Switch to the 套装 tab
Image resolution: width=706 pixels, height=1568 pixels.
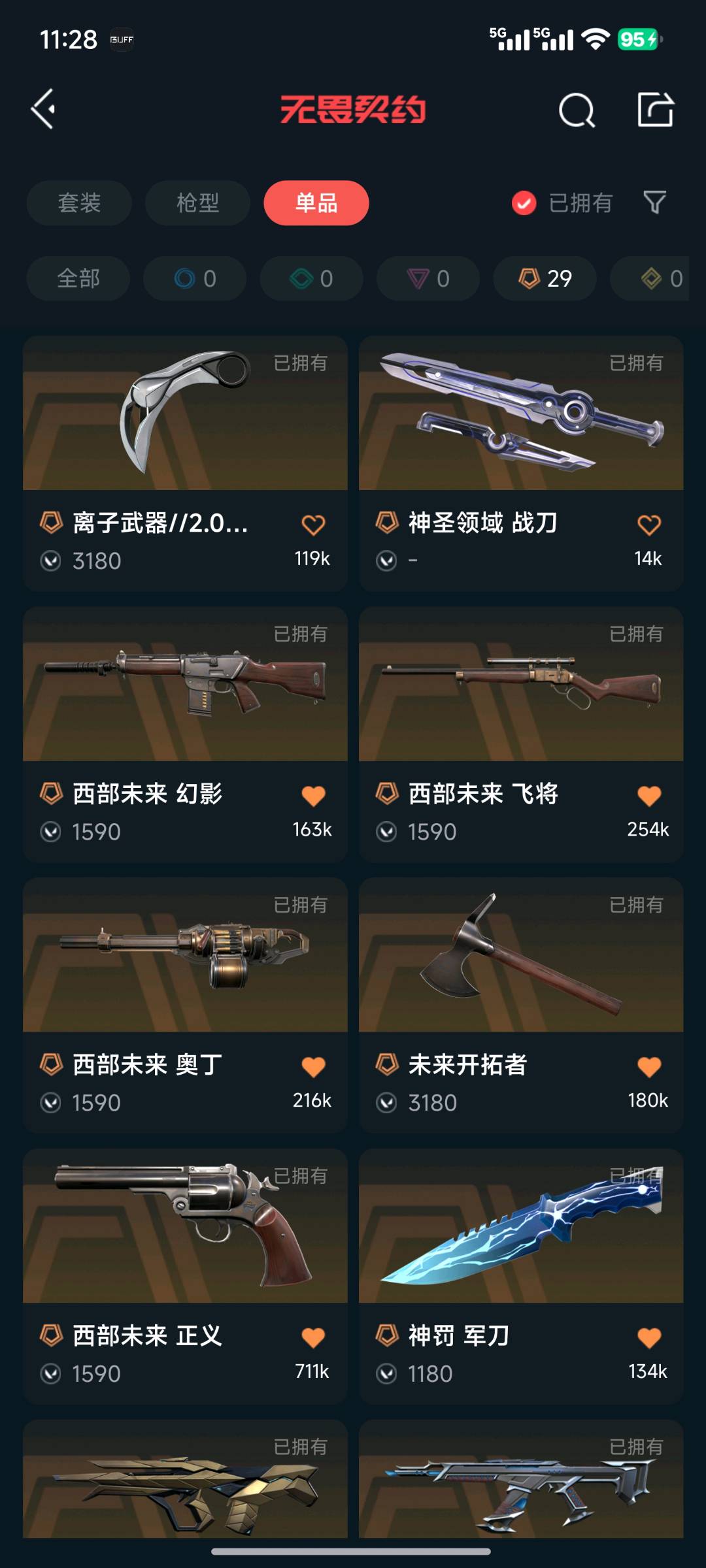[79, 203]
